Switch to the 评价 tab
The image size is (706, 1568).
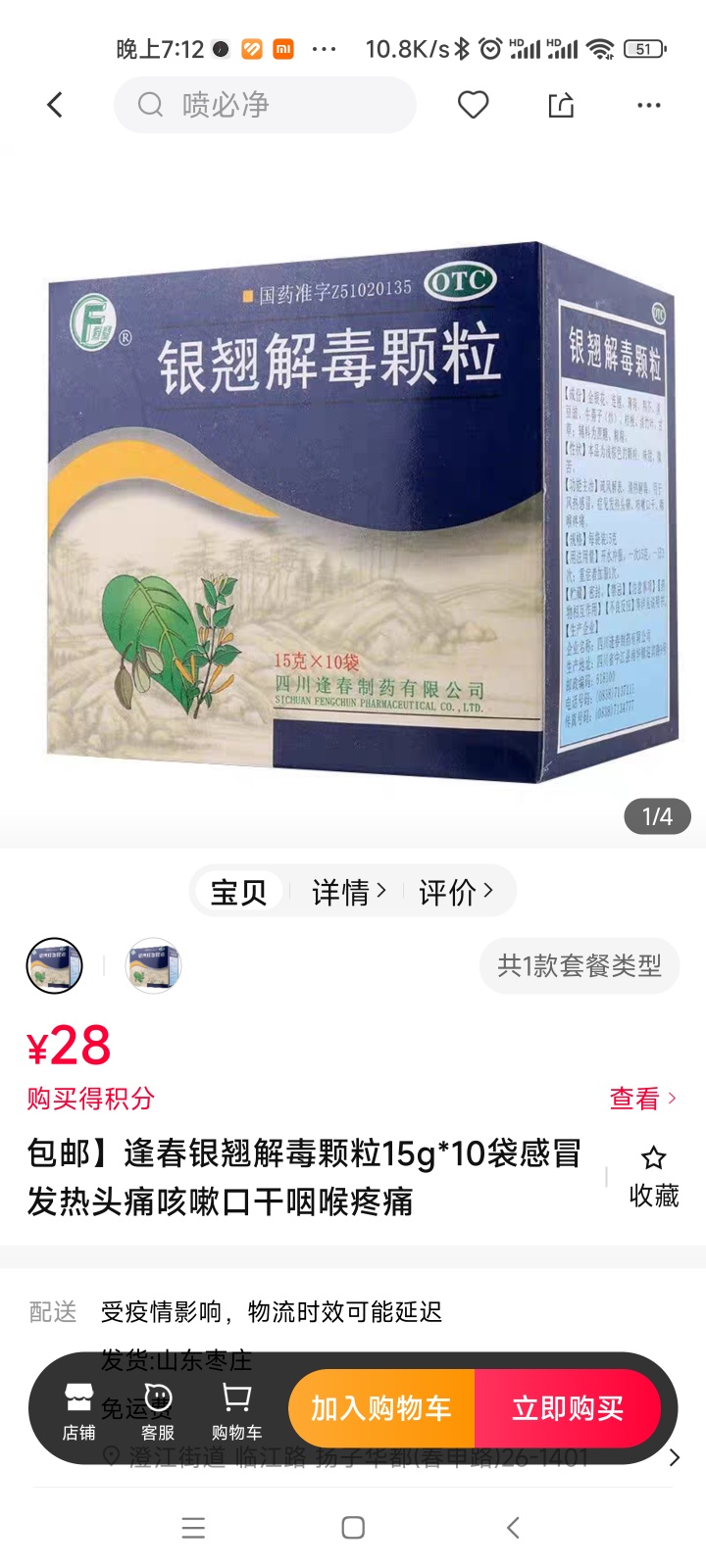point(455,892)
